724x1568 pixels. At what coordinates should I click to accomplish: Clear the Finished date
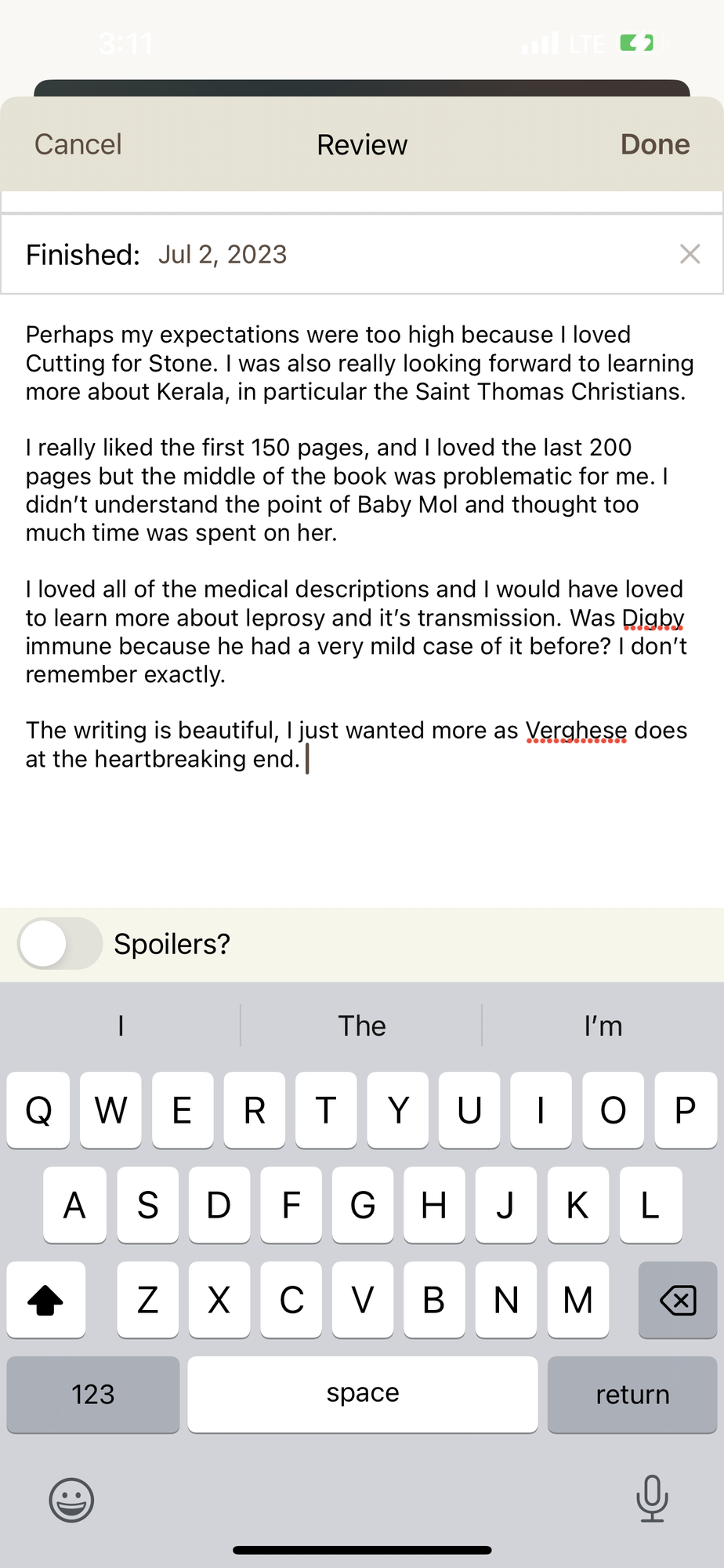click(690, 254)
